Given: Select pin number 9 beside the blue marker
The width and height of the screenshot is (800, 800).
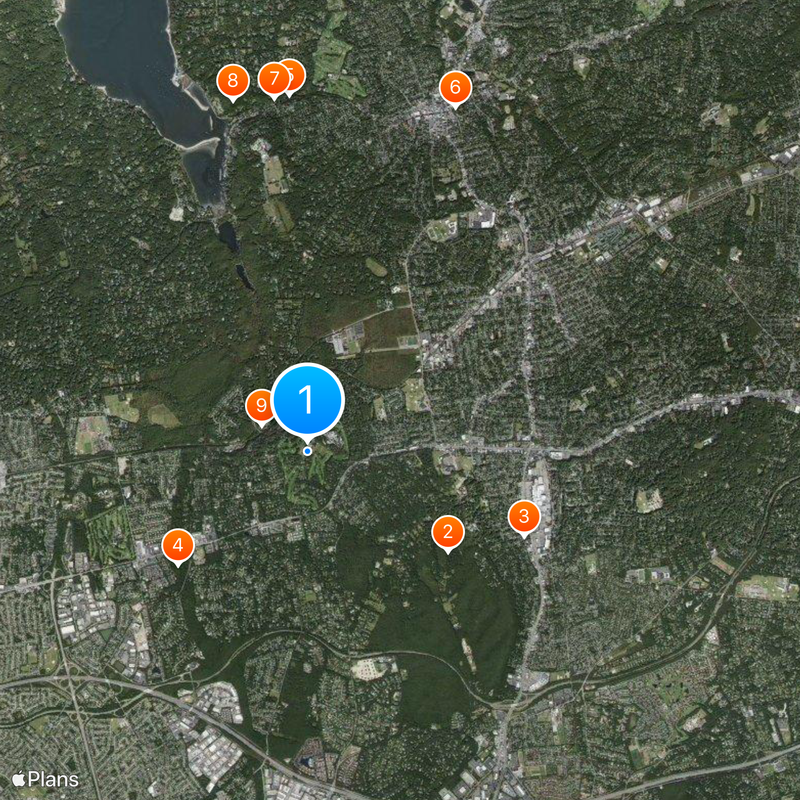Looking at the screenshot, I should (x=258, y=405).
